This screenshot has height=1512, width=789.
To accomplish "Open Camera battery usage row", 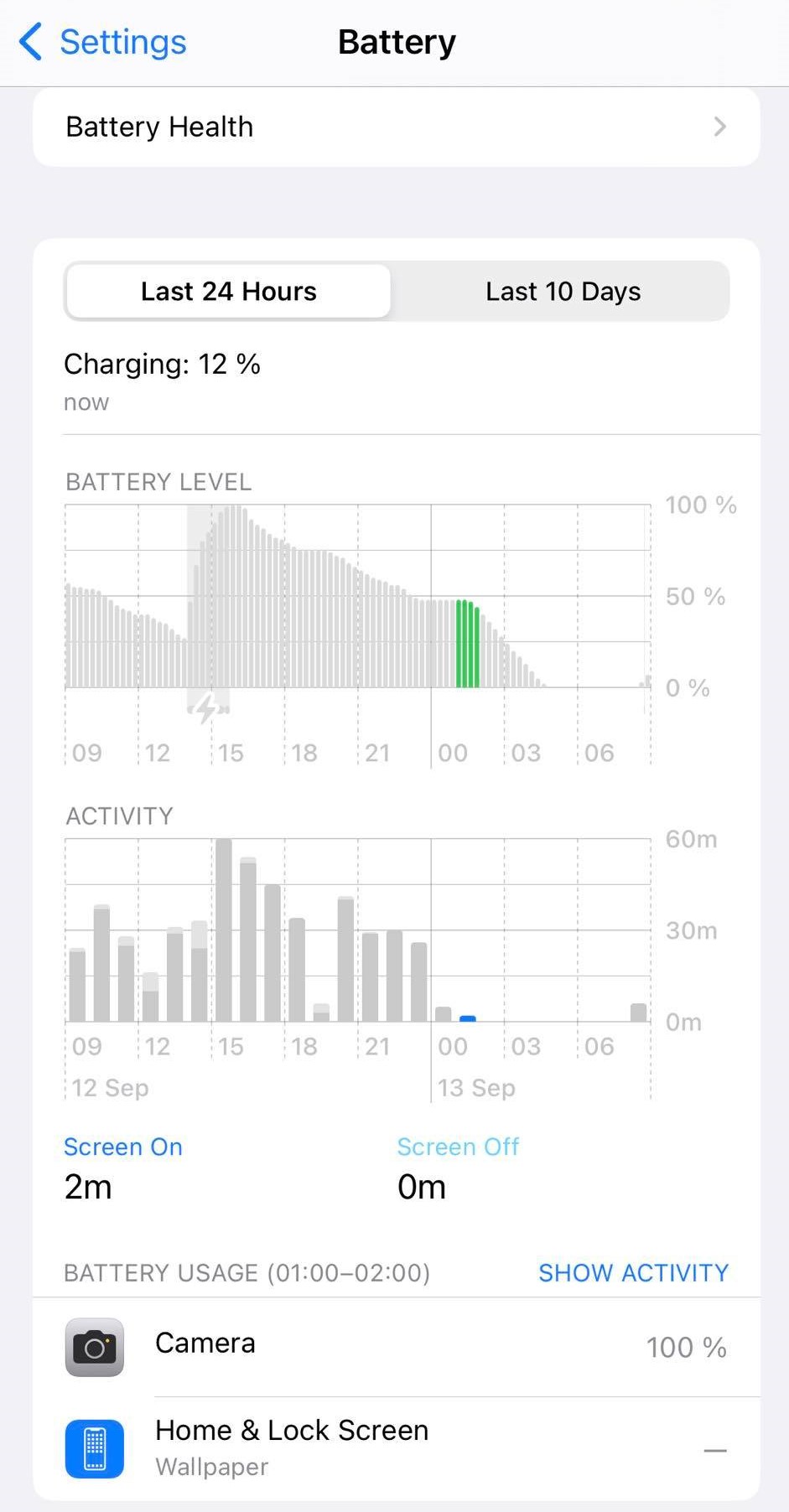I will [396, 1346].
